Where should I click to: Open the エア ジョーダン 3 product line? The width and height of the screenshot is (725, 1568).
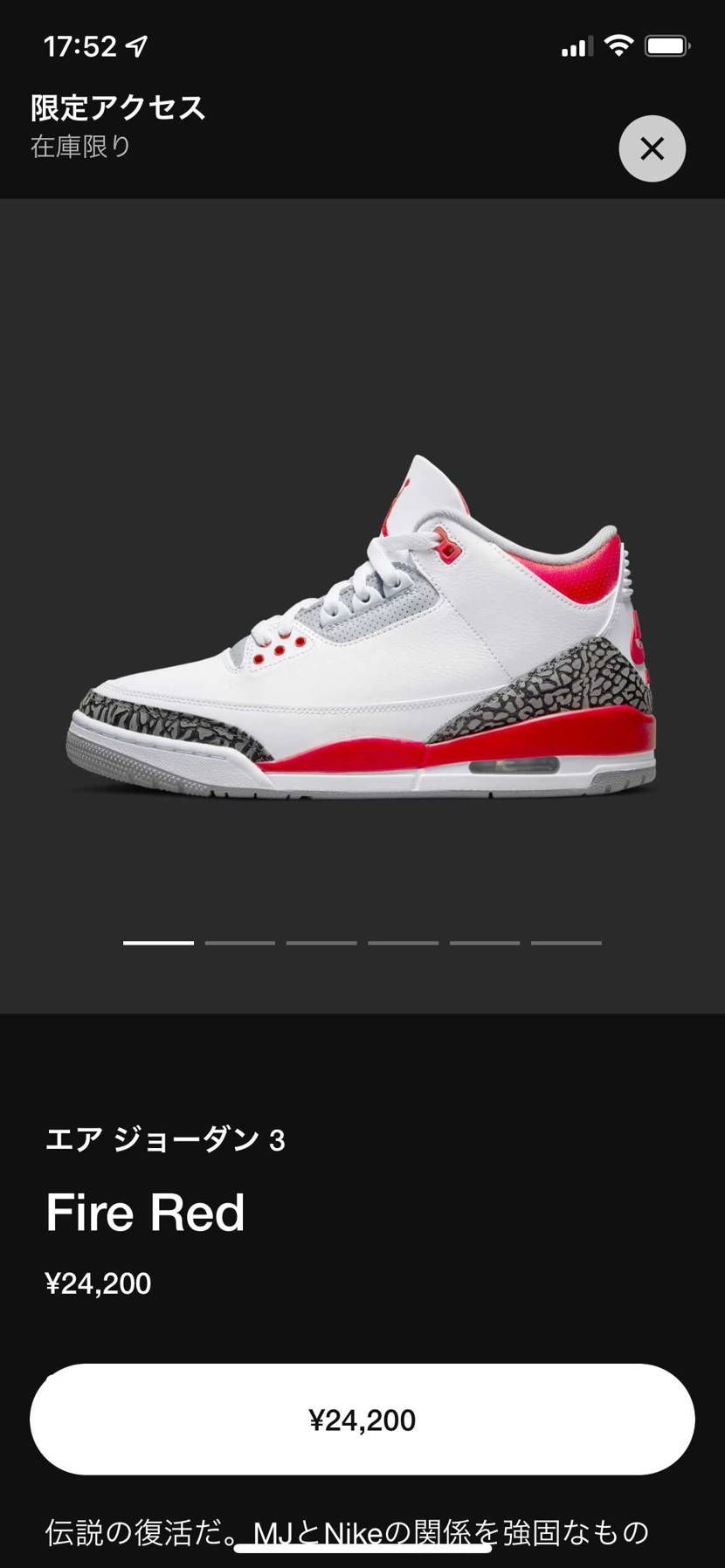click(x=167, y=1139)
